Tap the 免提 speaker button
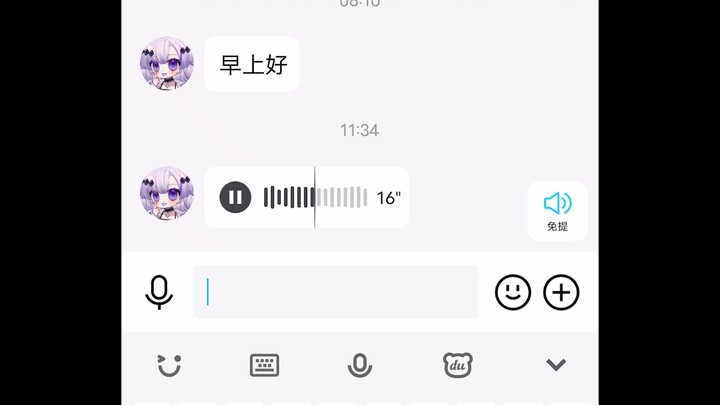 pos(558,210)
